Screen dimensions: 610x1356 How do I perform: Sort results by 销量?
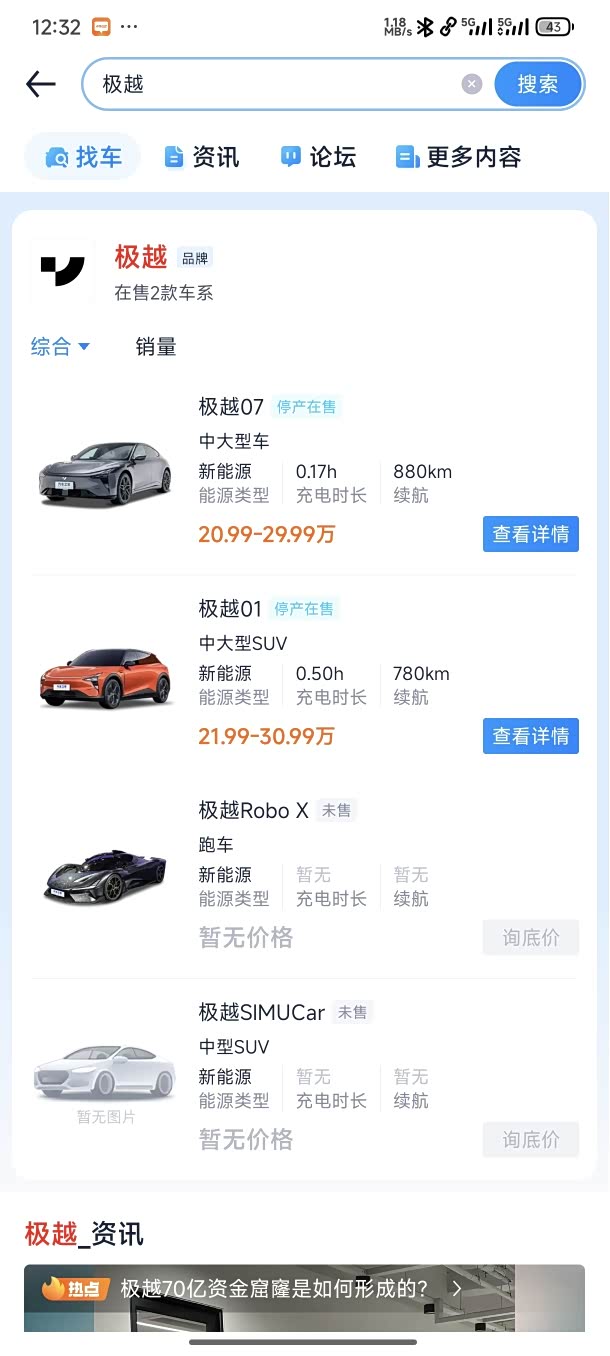click(156, 347)
